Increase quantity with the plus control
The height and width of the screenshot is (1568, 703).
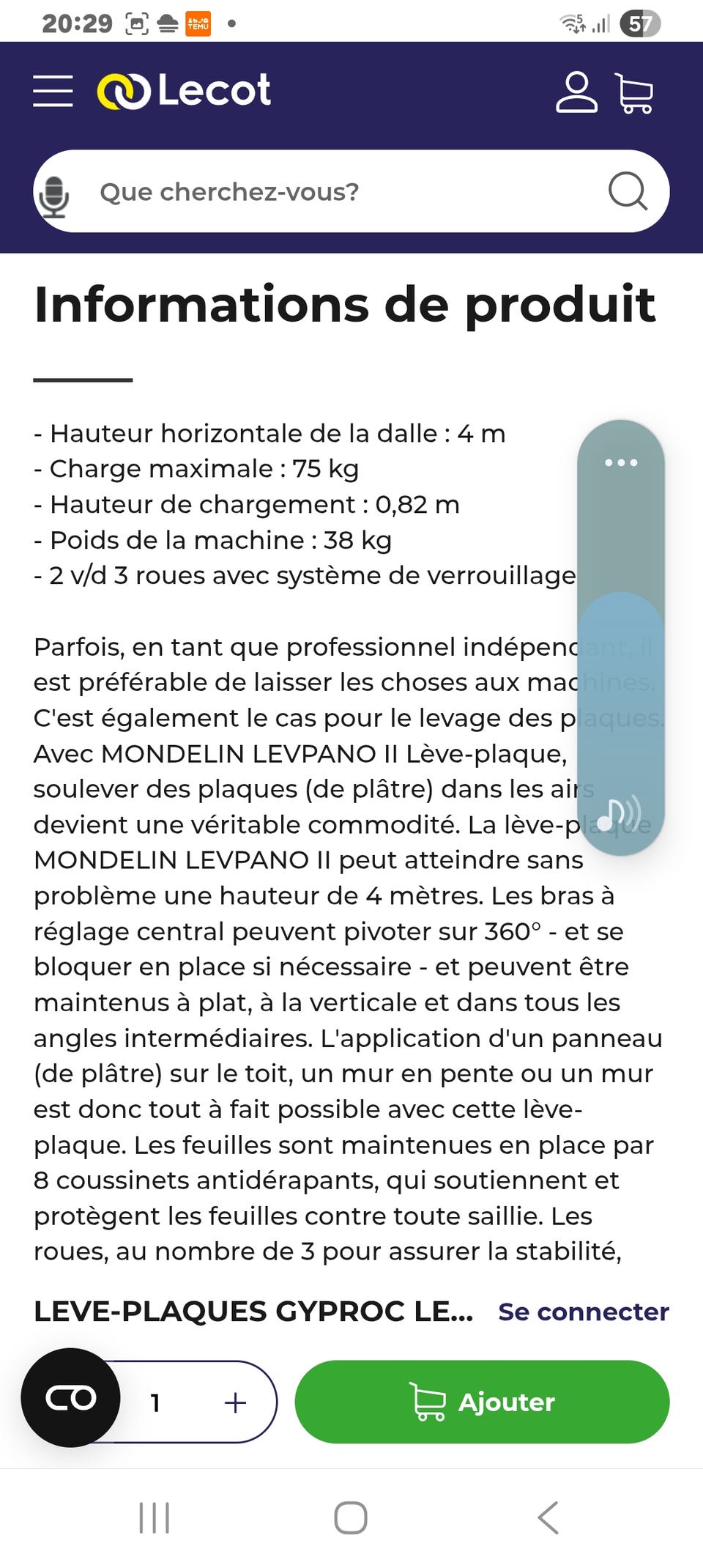click(234, 1401)
